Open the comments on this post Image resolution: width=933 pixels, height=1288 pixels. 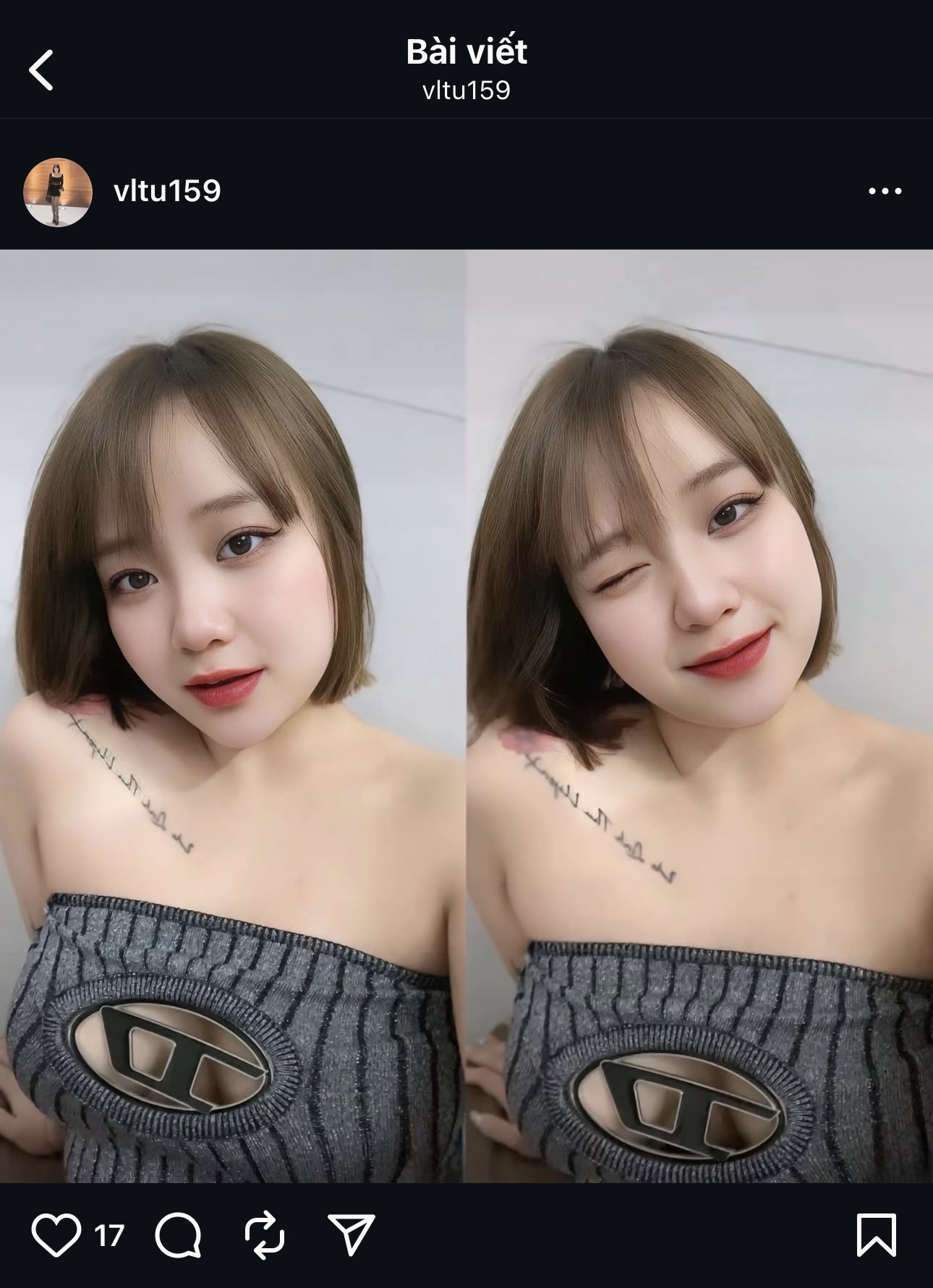point(178,1235)
